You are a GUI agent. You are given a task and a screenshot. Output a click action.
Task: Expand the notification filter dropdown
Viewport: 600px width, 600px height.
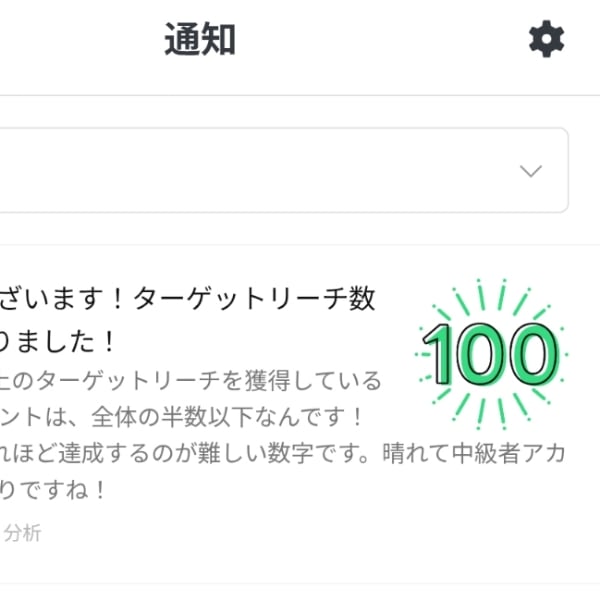point(530,170)
